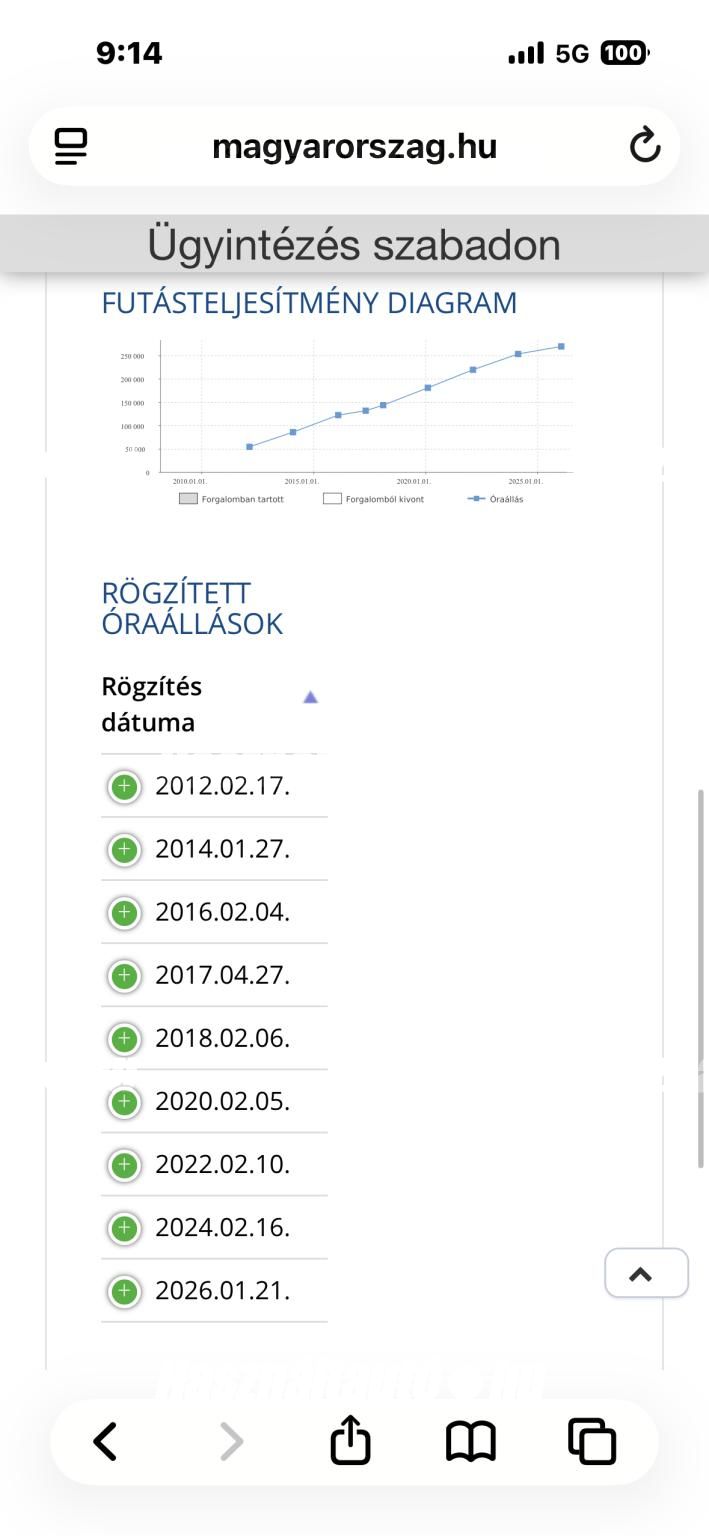Reload the magyarorszag.hu page
Viewport: 709px width, 1536px height.
[x=645, y=146]
